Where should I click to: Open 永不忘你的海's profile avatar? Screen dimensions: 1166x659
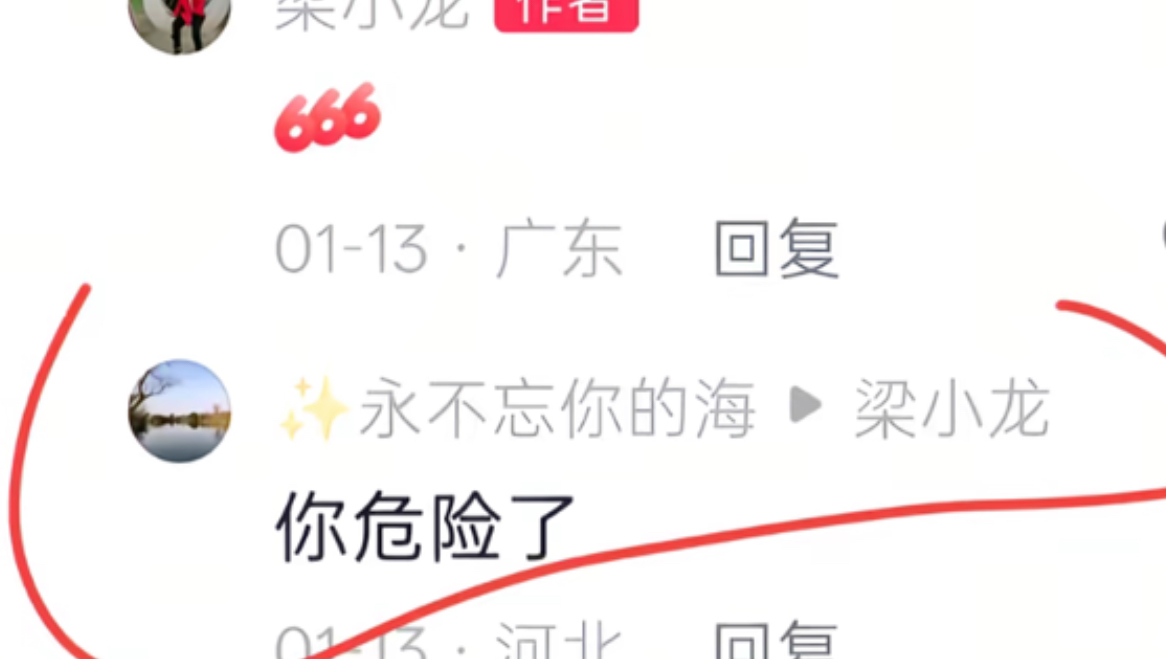click(x=180, y=411)
